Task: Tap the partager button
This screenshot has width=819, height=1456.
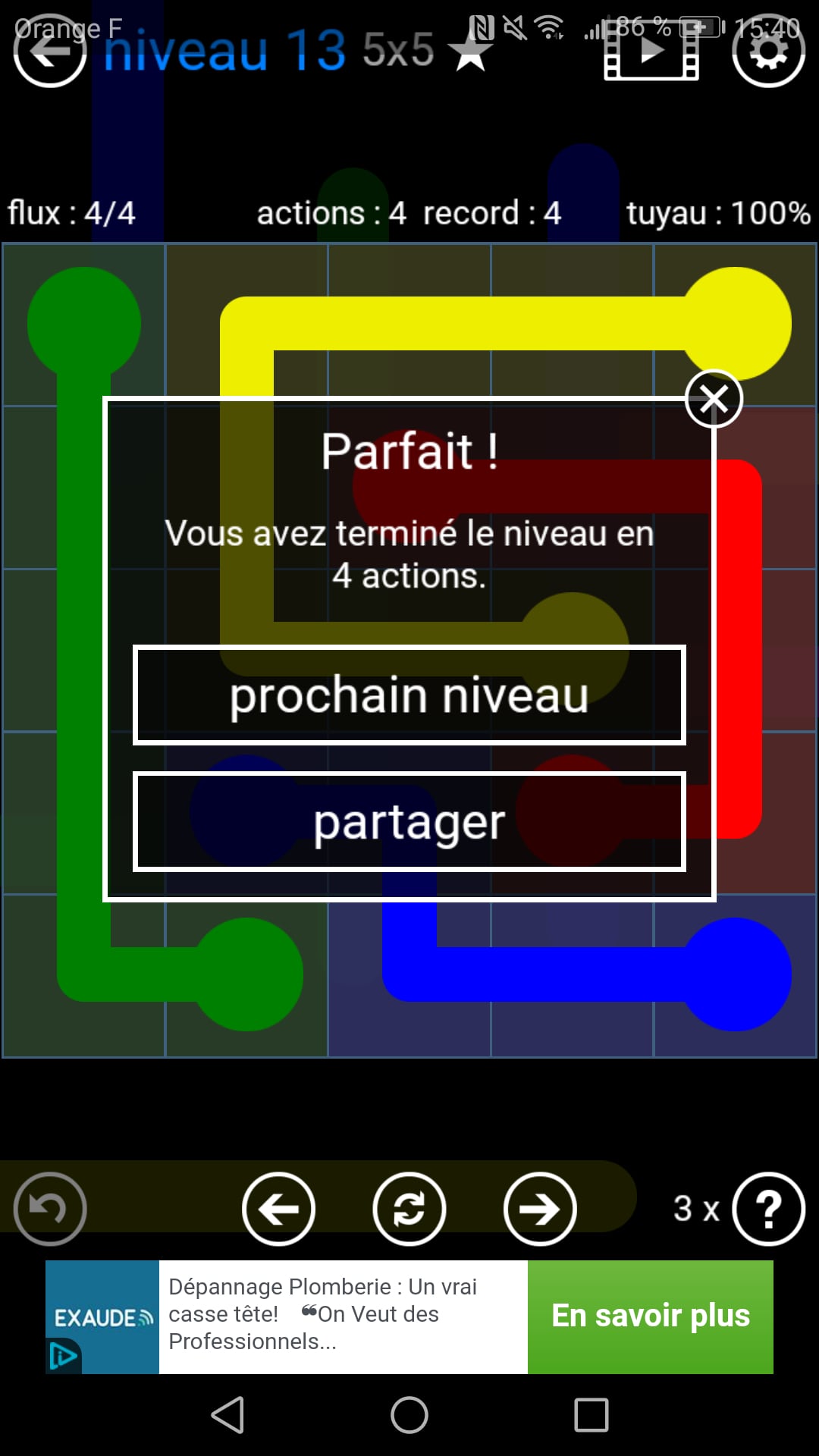Action: 409,822
